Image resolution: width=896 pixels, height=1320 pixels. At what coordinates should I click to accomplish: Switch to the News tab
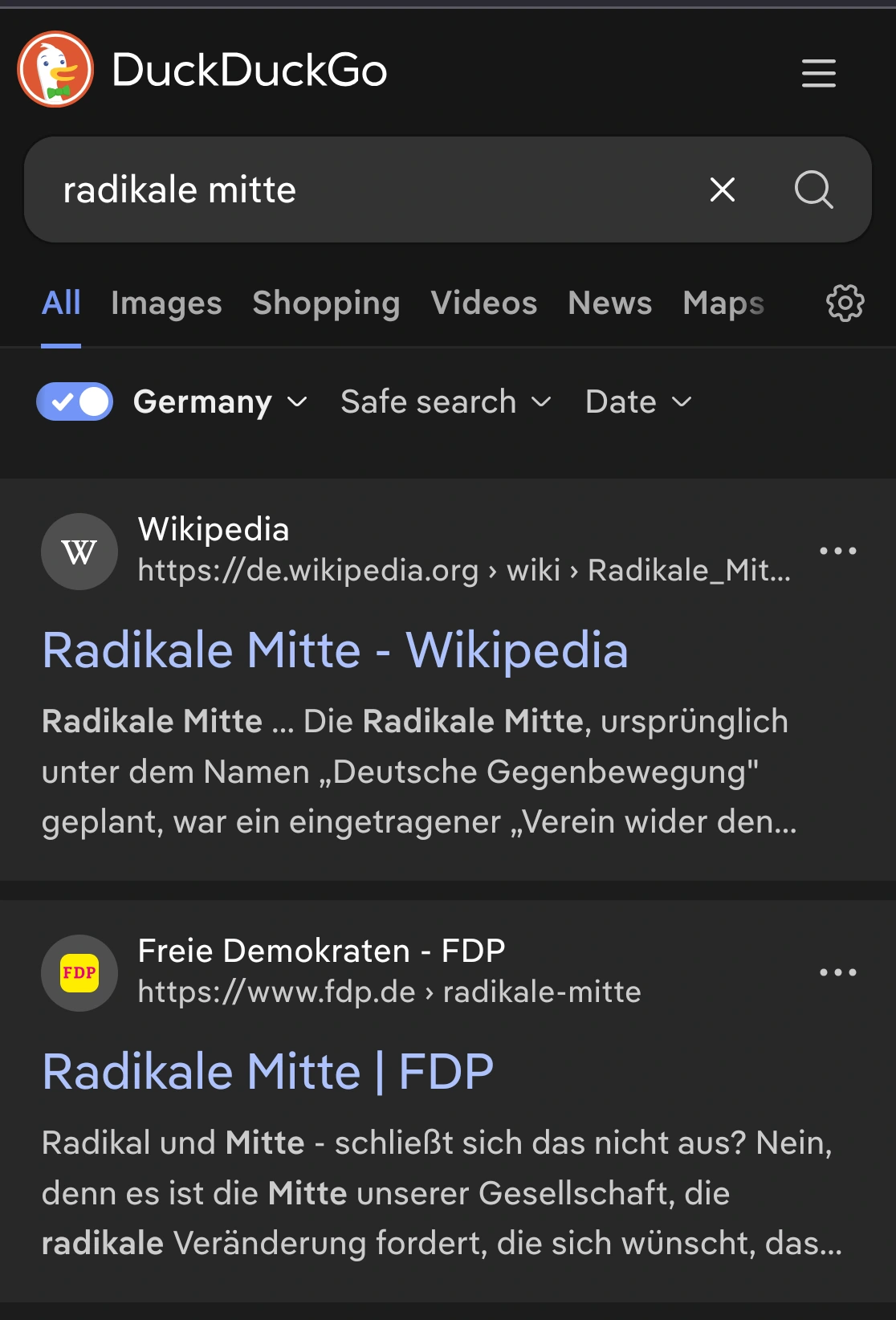point(609,304)
